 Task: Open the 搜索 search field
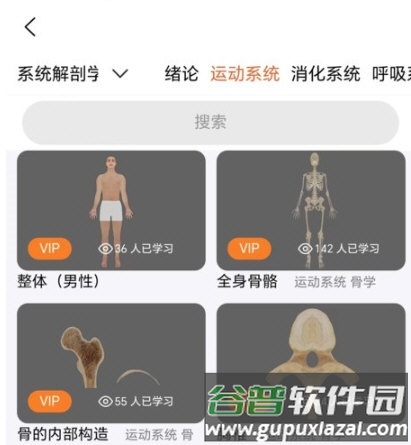(x=210, y=122)
